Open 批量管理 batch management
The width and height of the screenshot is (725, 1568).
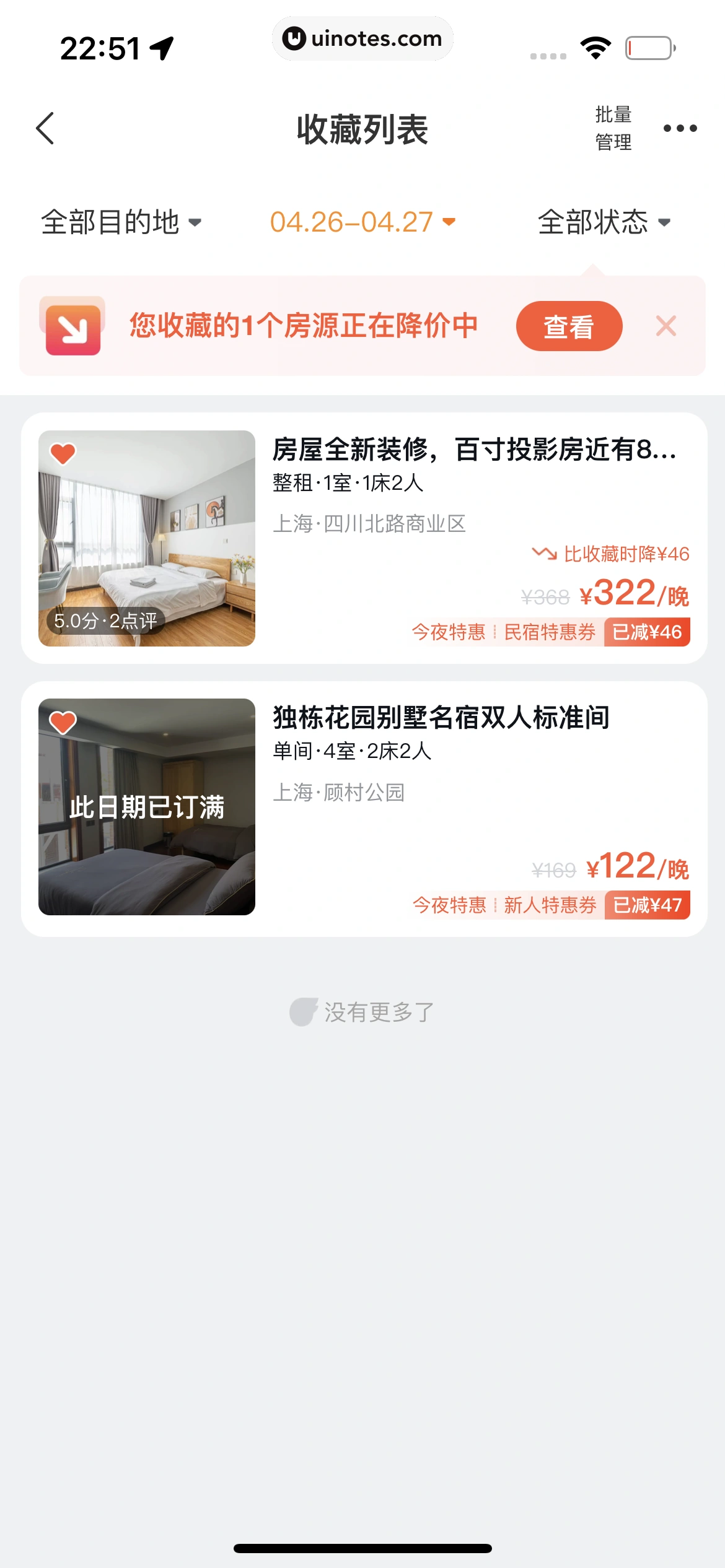(x=613, y=128)
